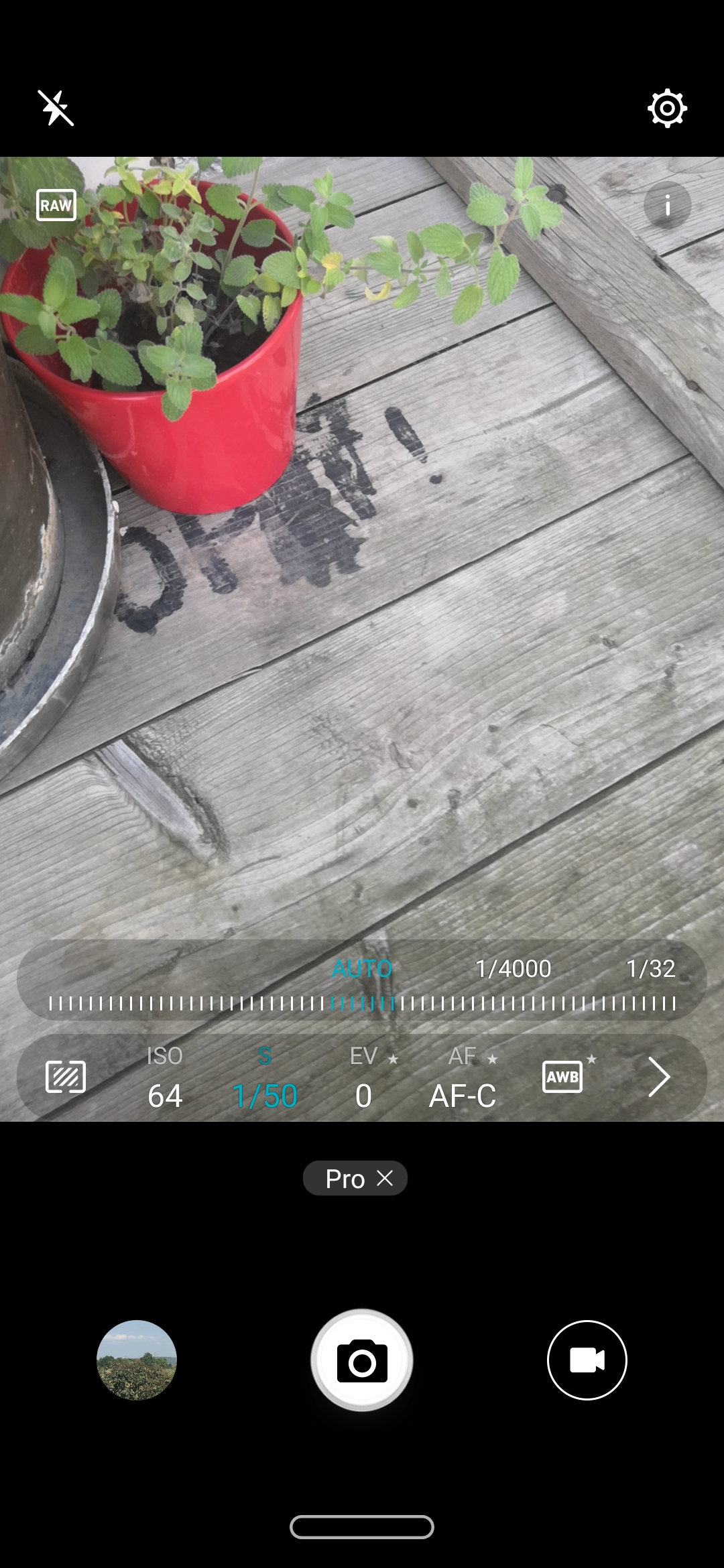Adjust the shutter speed slider
Viewport: 724px width, 1568px height.
362,1003
